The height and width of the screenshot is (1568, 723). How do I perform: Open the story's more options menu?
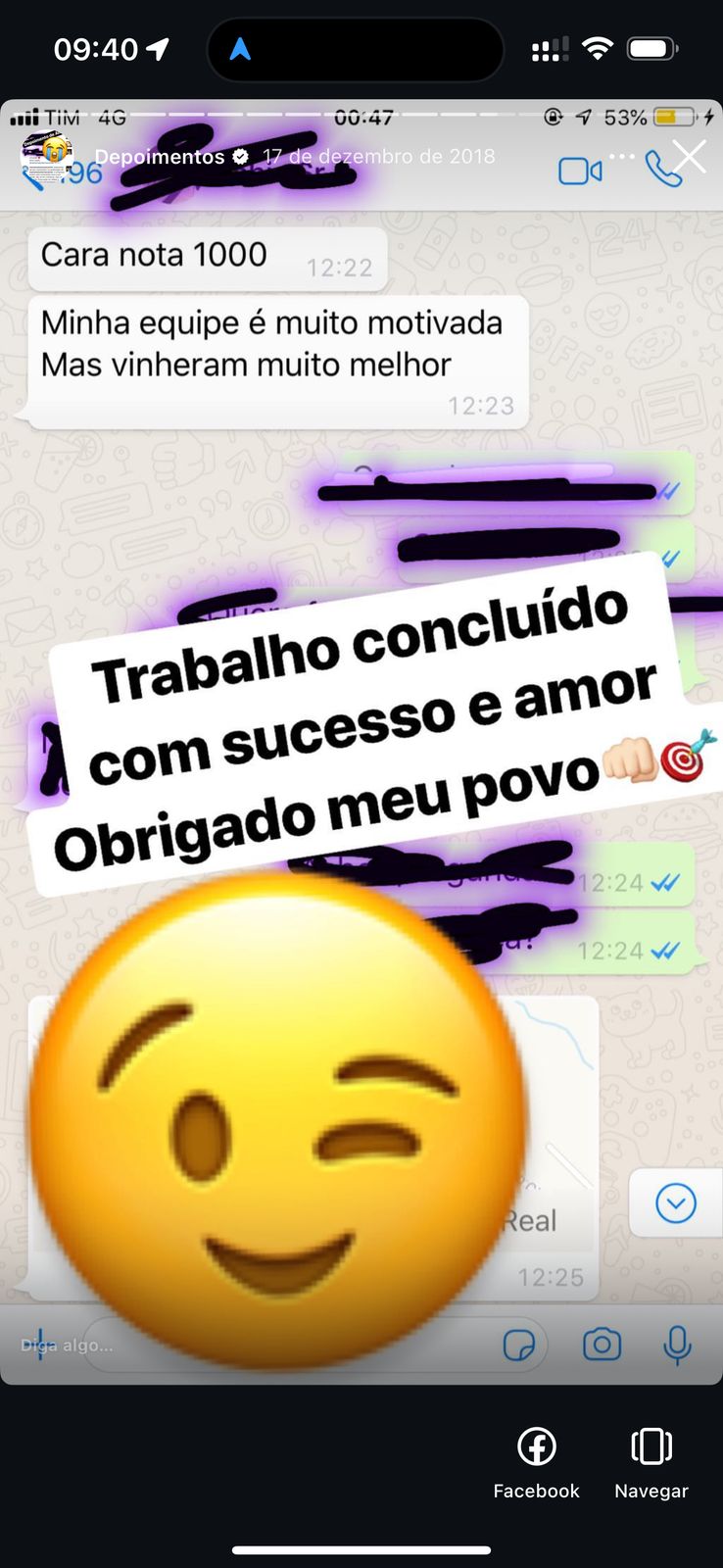[621, 157]
